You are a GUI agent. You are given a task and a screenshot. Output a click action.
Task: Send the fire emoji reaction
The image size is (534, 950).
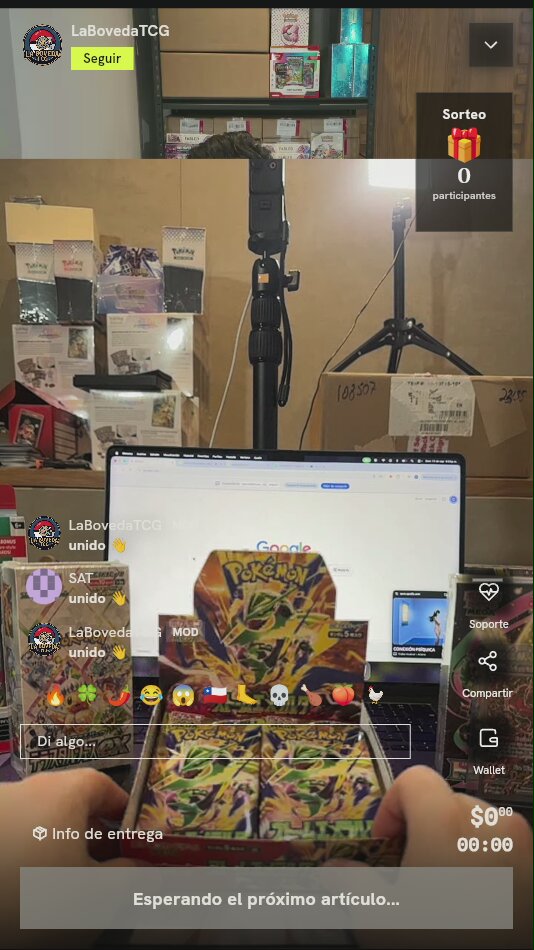(x=56, y=696)
